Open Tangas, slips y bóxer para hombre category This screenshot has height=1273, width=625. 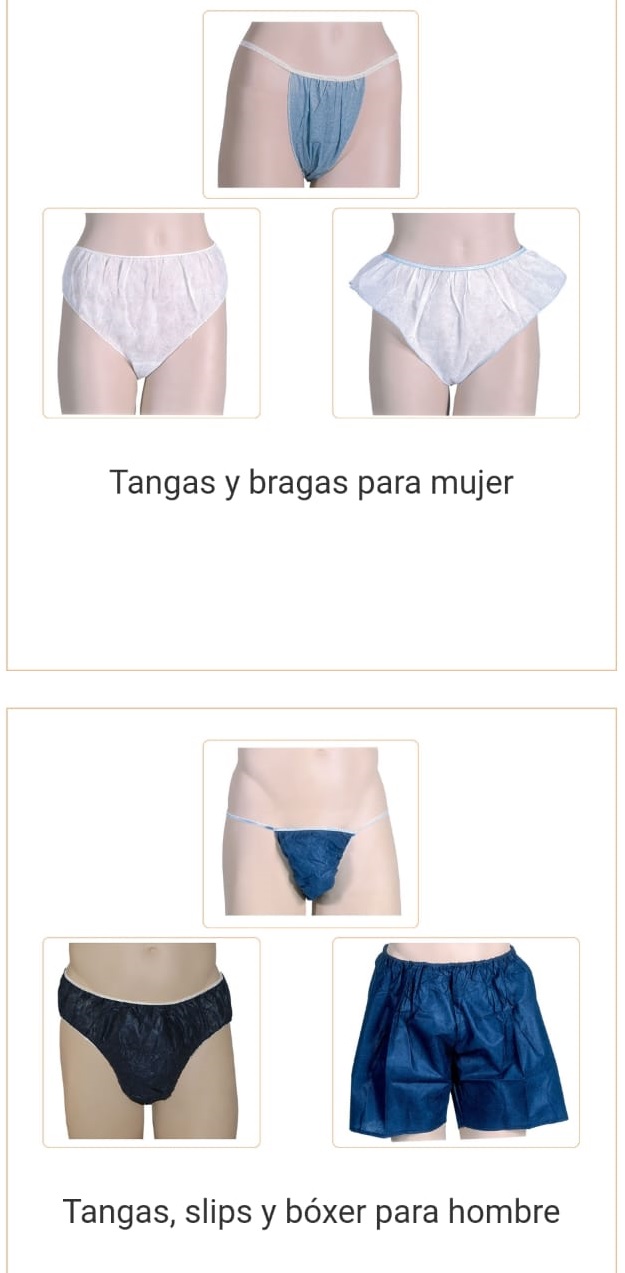click(x=311, y=1211)
